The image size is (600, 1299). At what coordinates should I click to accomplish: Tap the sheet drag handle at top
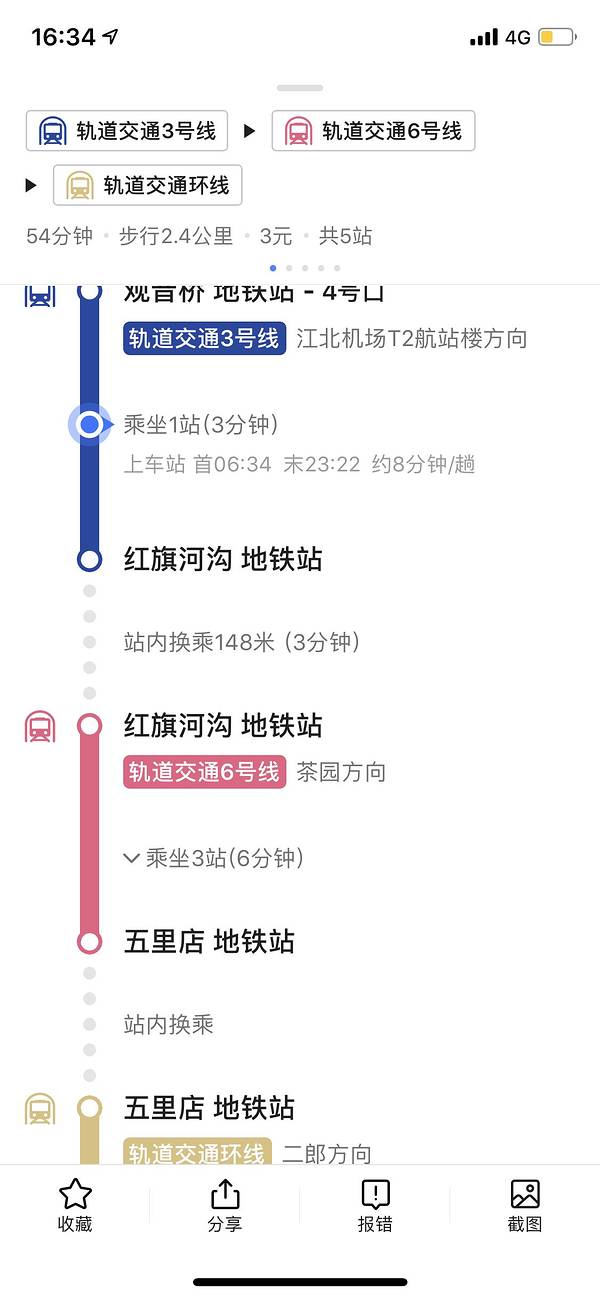[300, 88]
